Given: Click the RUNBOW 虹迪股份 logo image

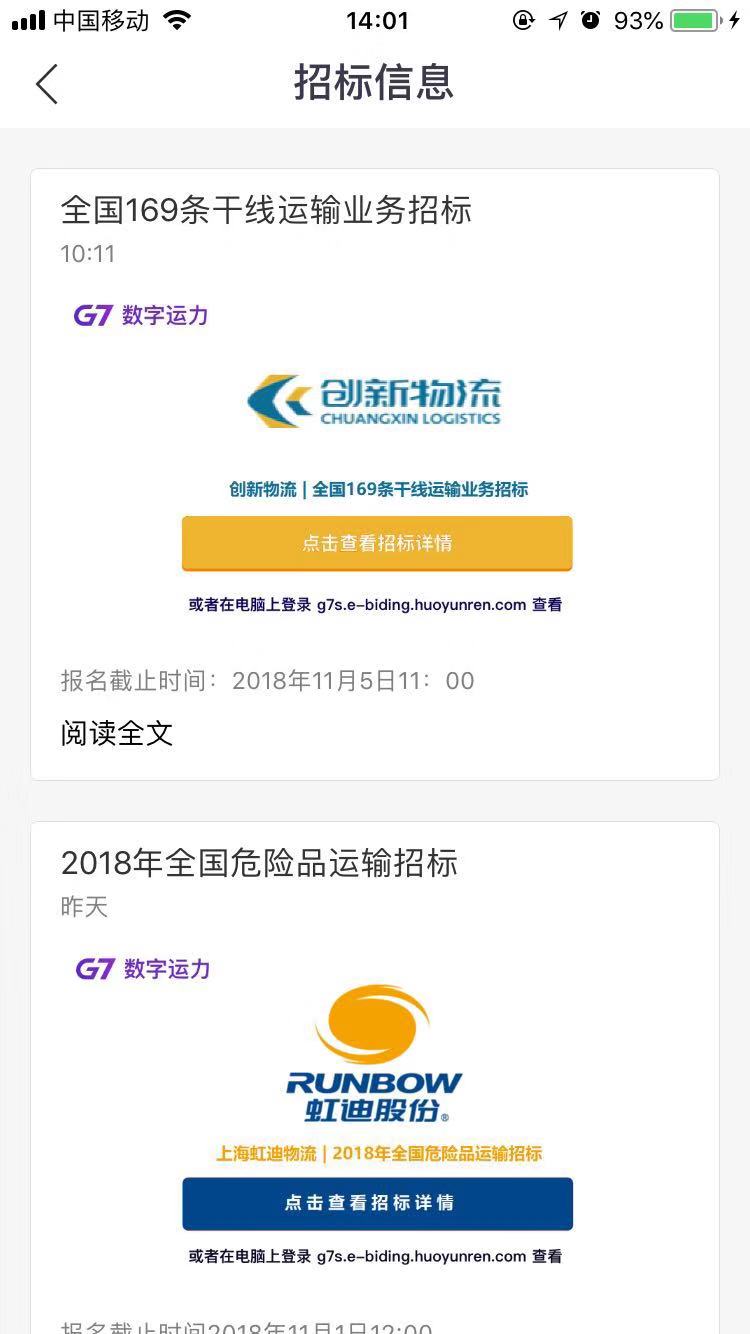Looking at the screenshot, I should (x=375, y=1050).
